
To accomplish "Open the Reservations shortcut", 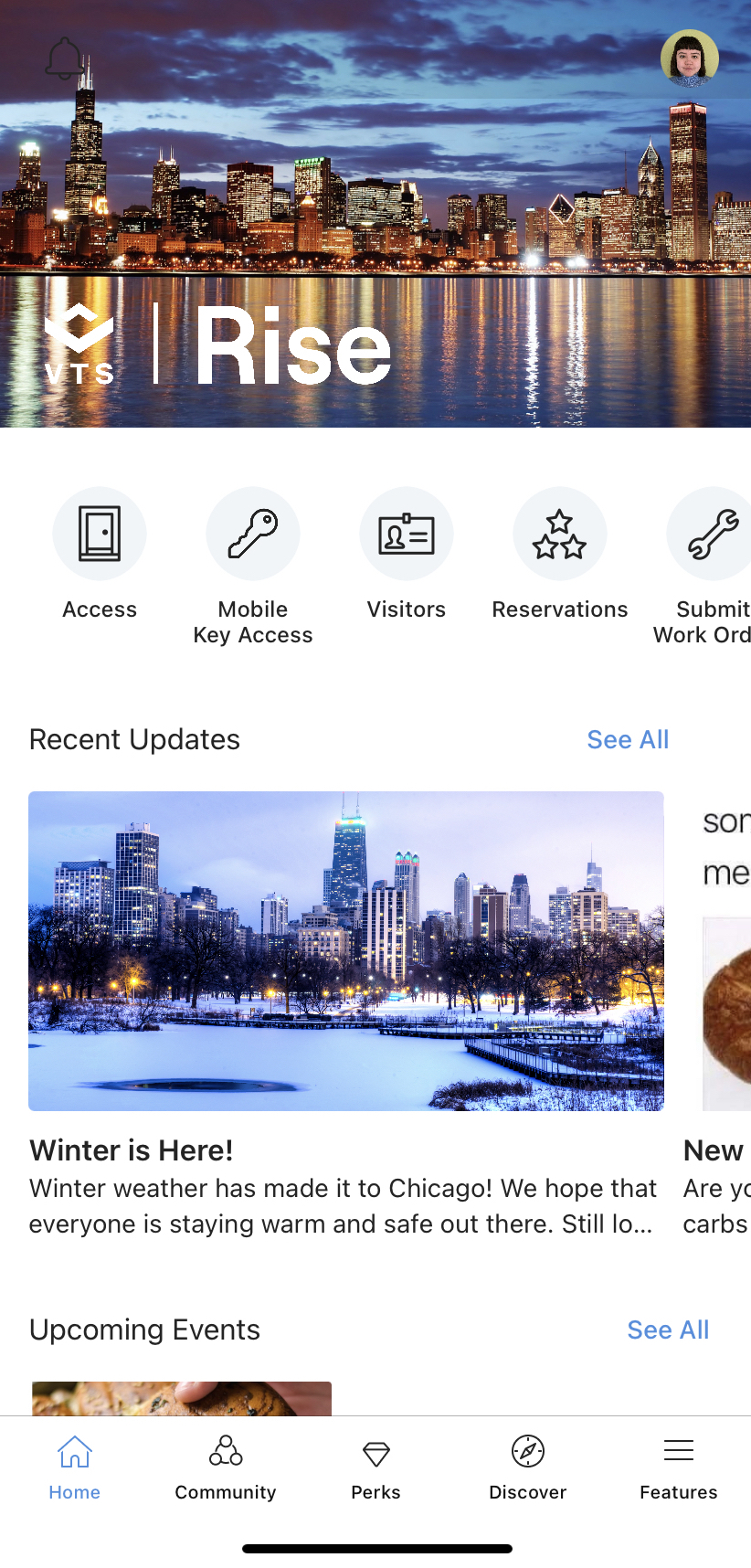I will click(560, 535).
